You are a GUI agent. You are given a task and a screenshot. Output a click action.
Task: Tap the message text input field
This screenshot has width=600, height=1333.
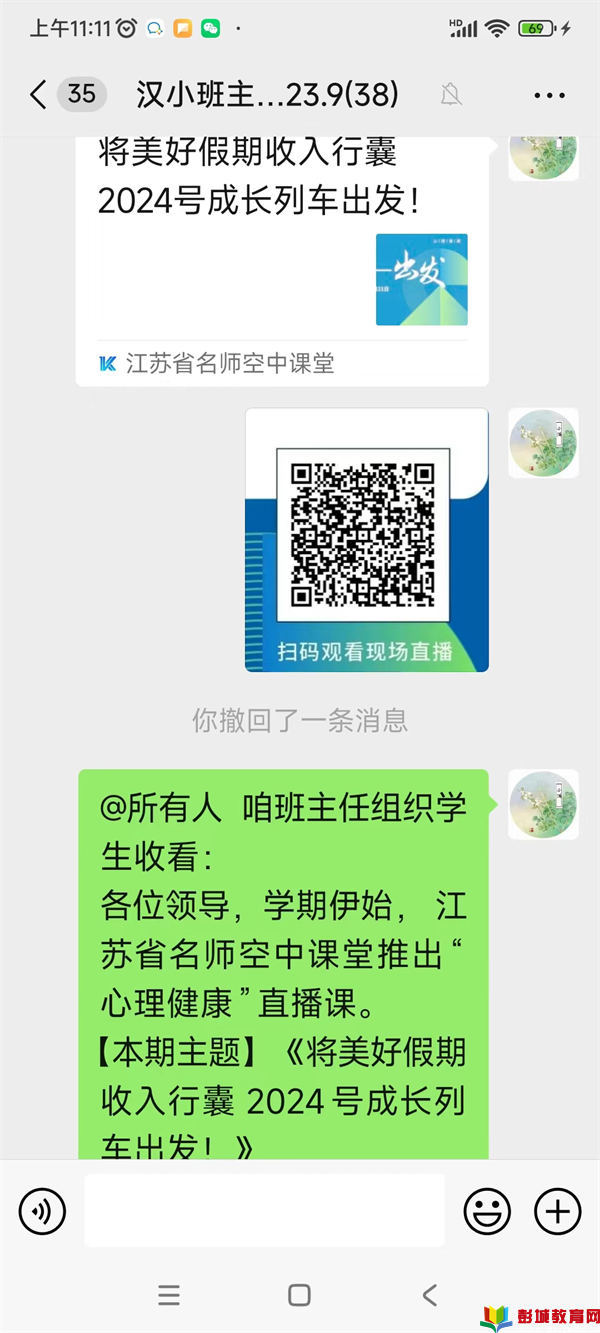[x=264, y=1211]
